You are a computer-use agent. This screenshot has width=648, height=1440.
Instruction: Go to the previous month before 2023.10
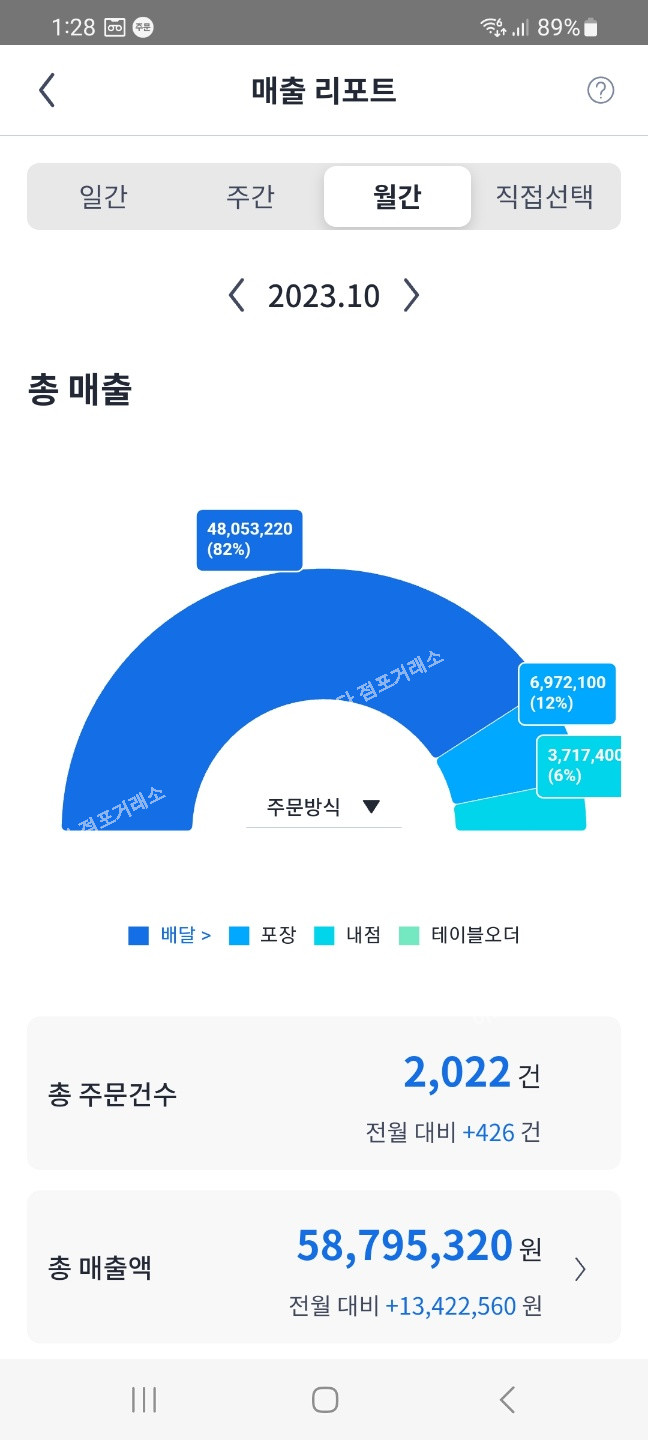pyautogui.click(x=237, y=296)
